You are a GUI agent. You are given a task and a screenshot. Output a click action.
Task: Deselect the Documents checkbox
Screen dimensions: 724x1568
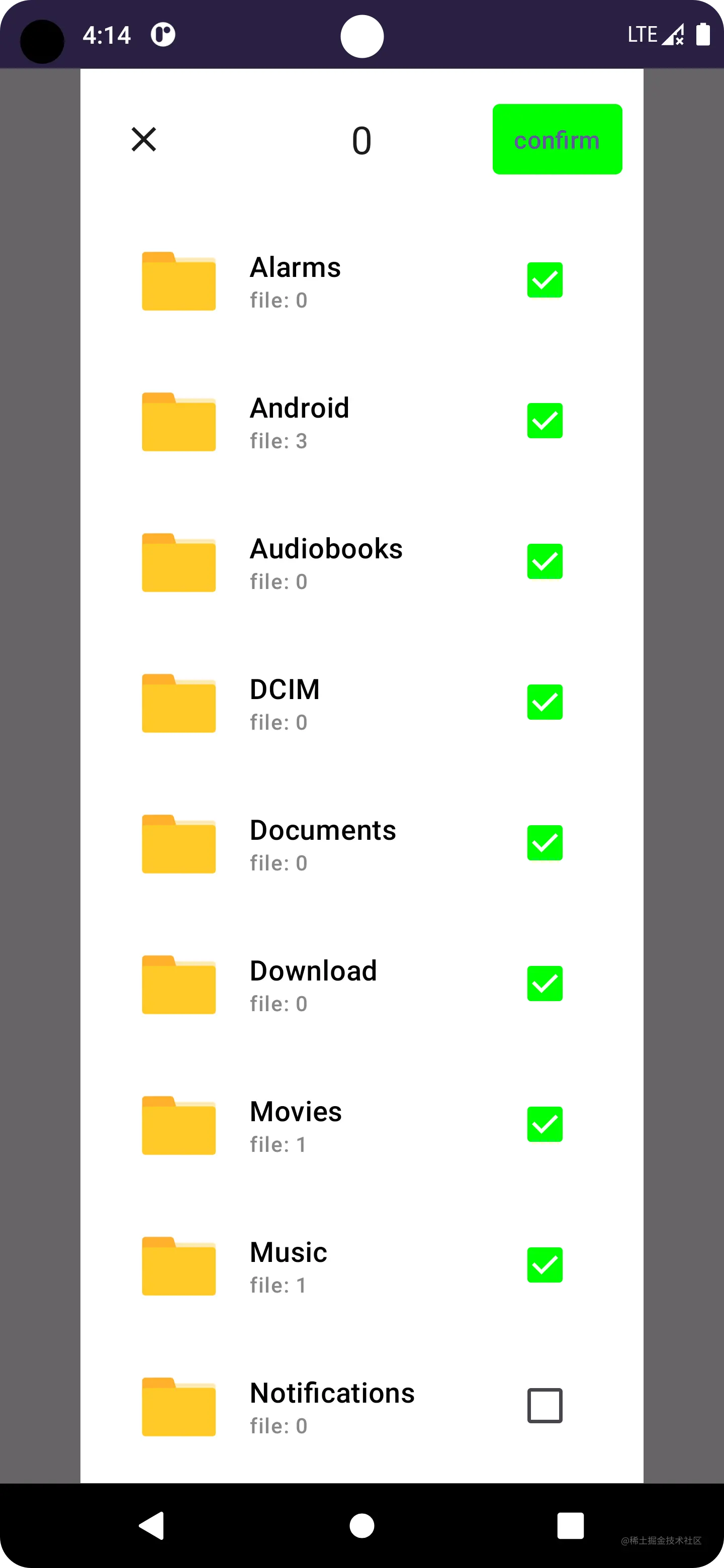[545, 843]
